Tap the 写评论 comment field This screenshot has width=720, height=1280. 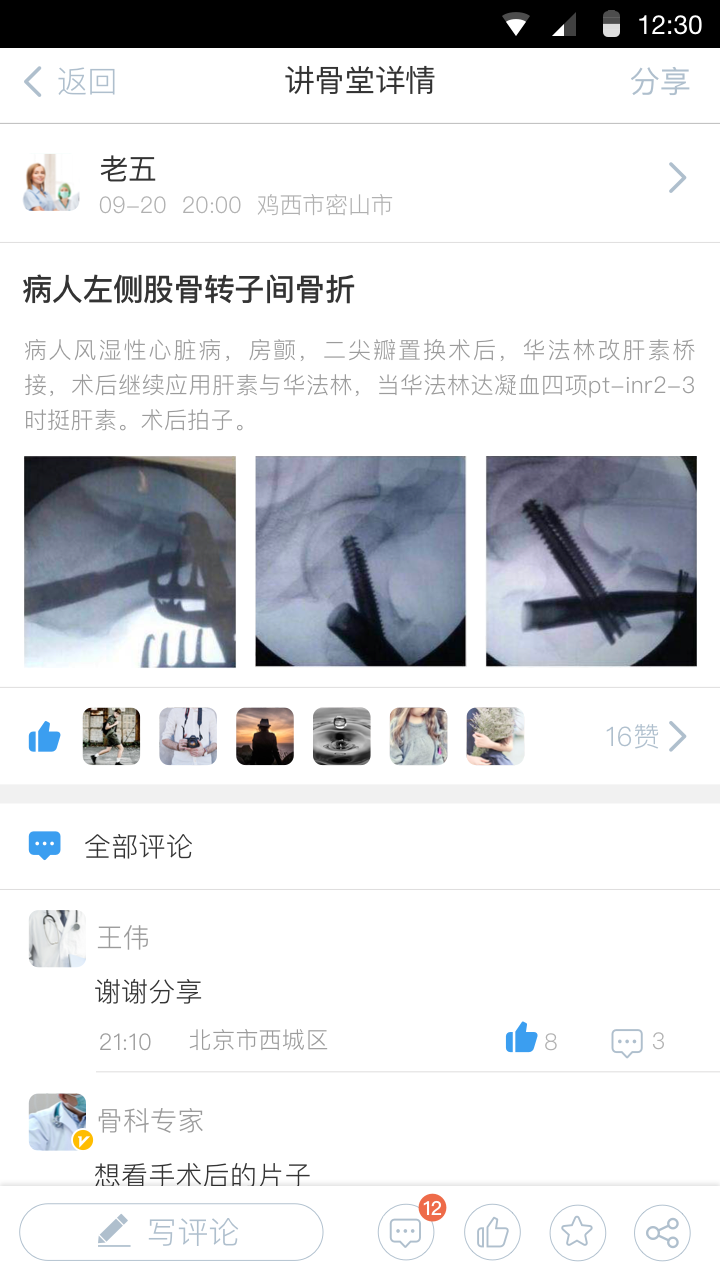[x=171, y=1232]
